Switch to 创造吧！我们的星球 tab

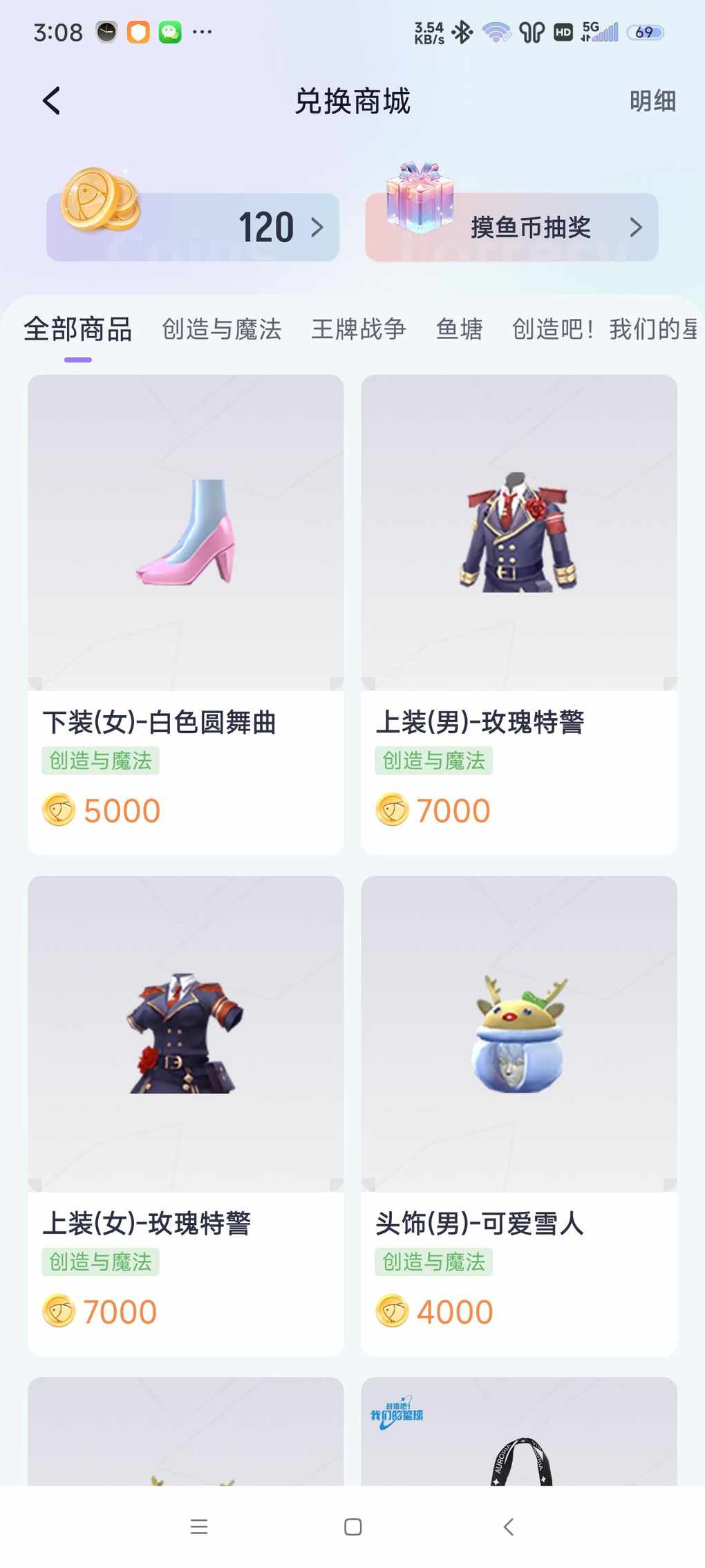[604, 329]
